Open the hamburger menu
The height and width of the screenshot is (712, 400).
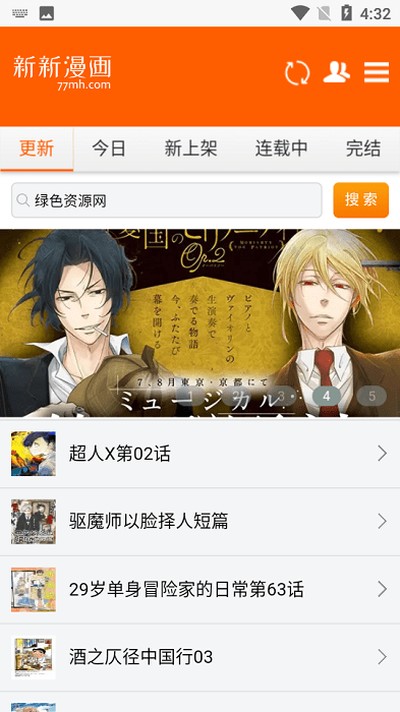376,72
